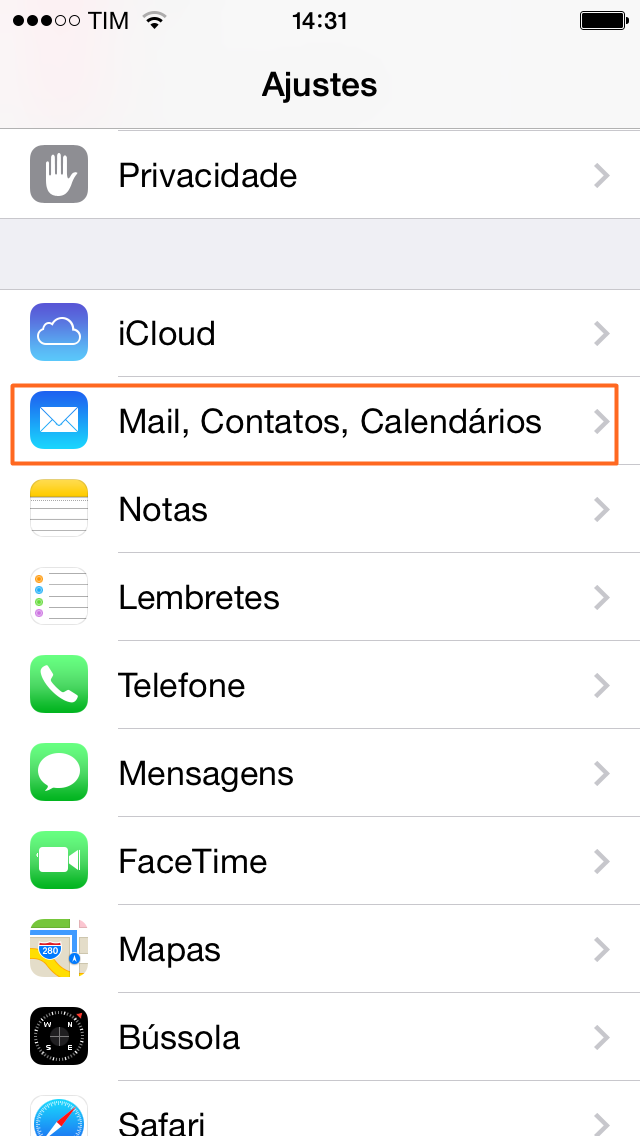
Task: Open iCloud settings
Action: tap(320, 333)
